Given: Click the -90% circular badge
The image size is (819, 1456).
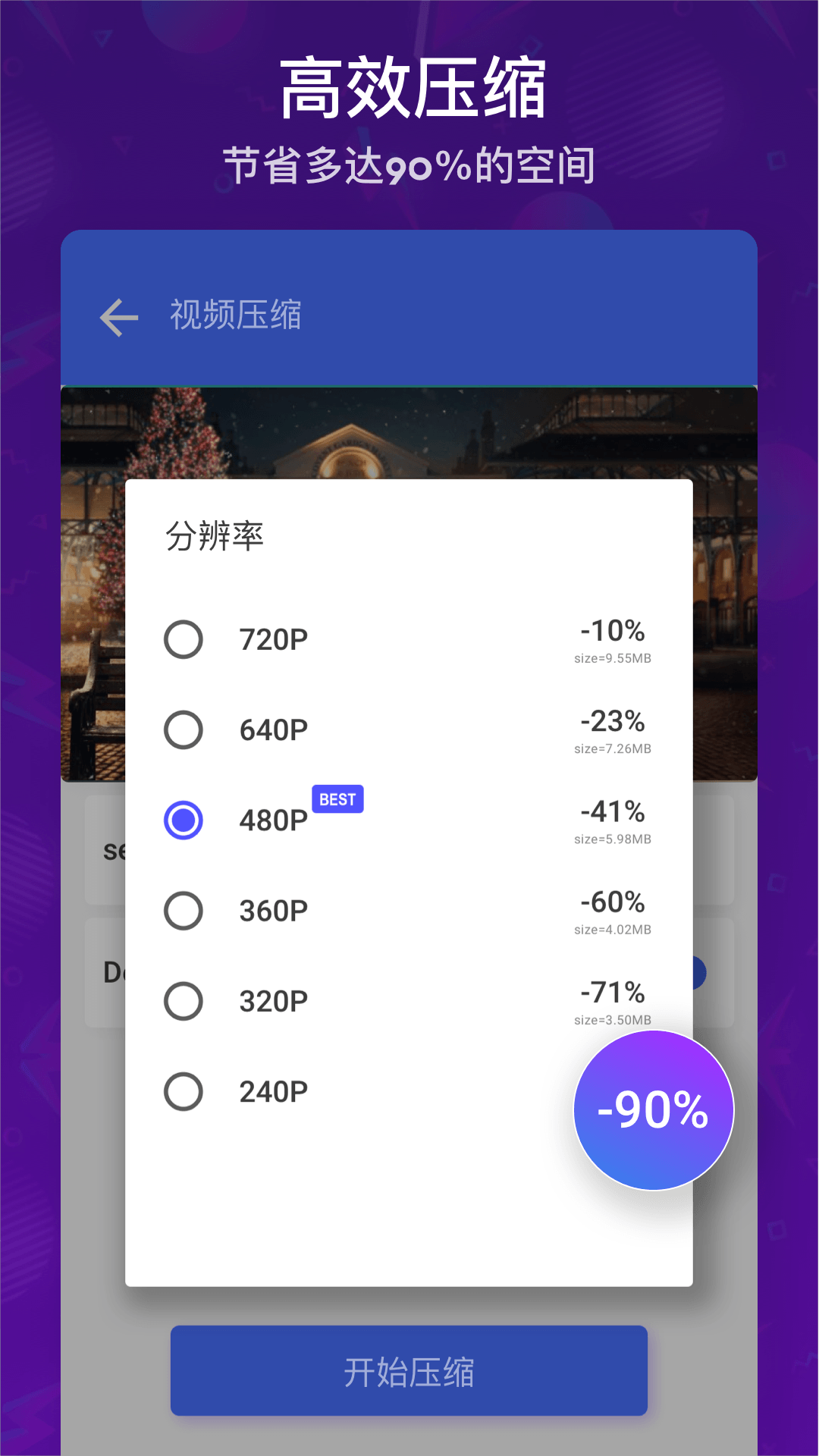Looking at the screenshot, I should (652, 1109).
